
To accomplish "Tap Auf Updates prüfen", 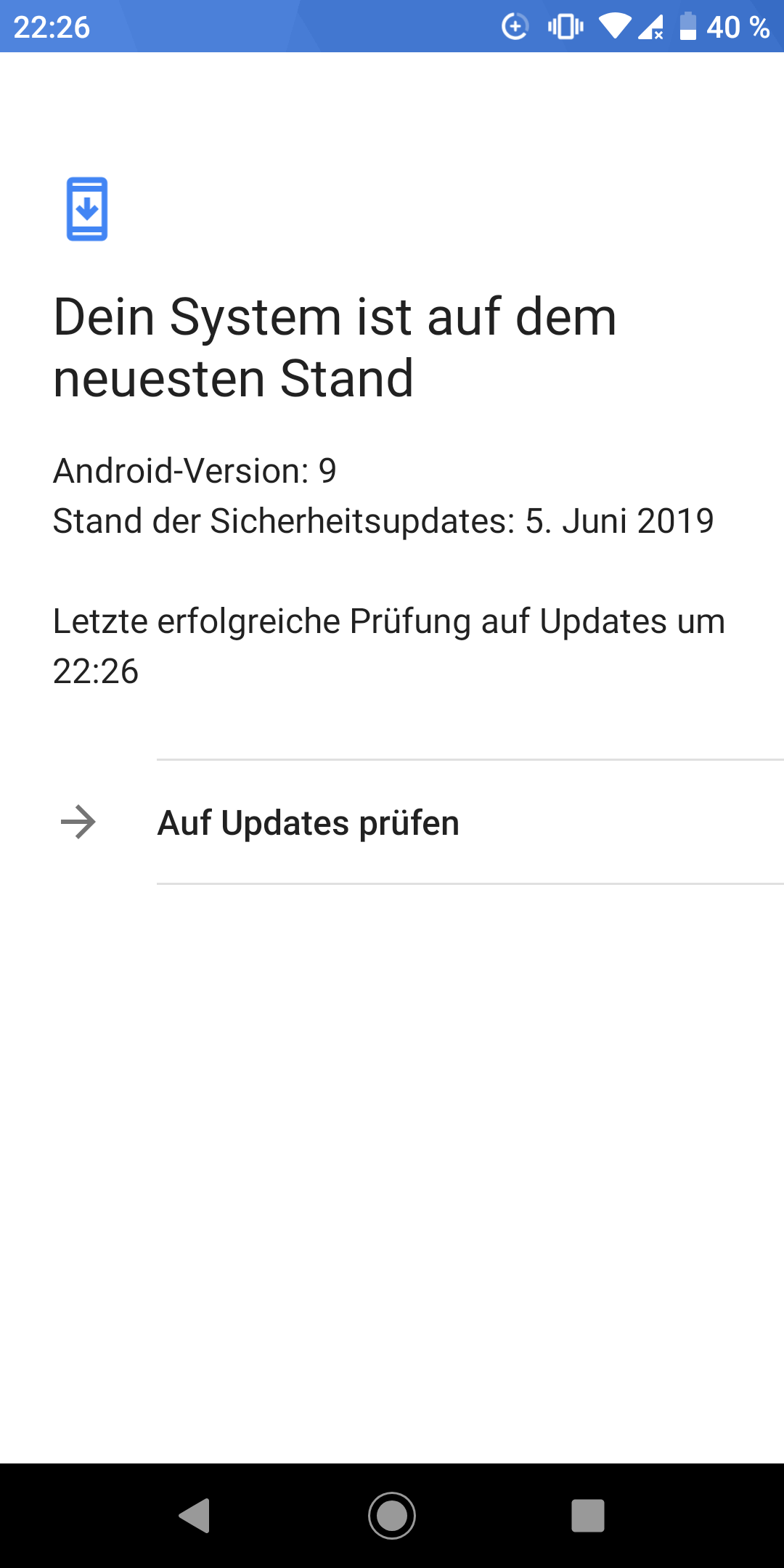I will pyautogui.click(x=309, y=822).
